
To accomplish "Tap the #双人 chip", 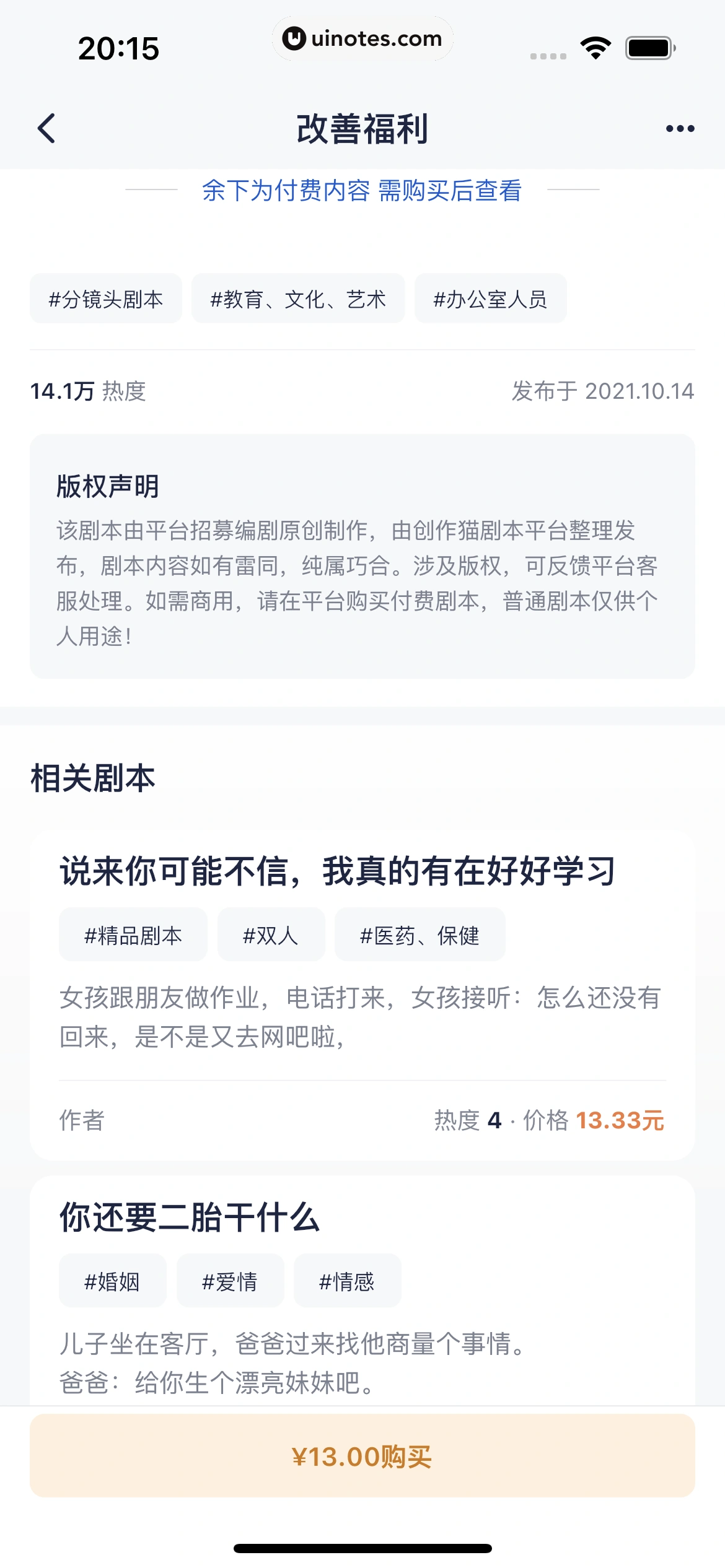I will [x=271, y=935].
